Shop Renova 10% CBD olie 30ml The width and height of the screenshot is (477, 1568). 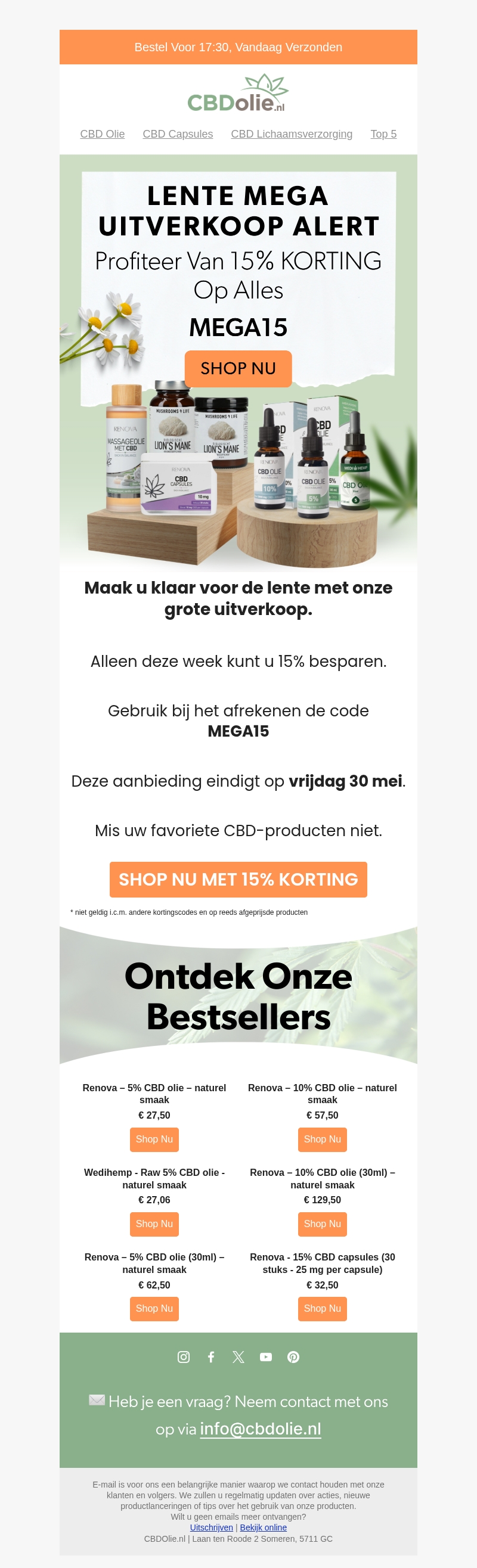(322, 1224)
